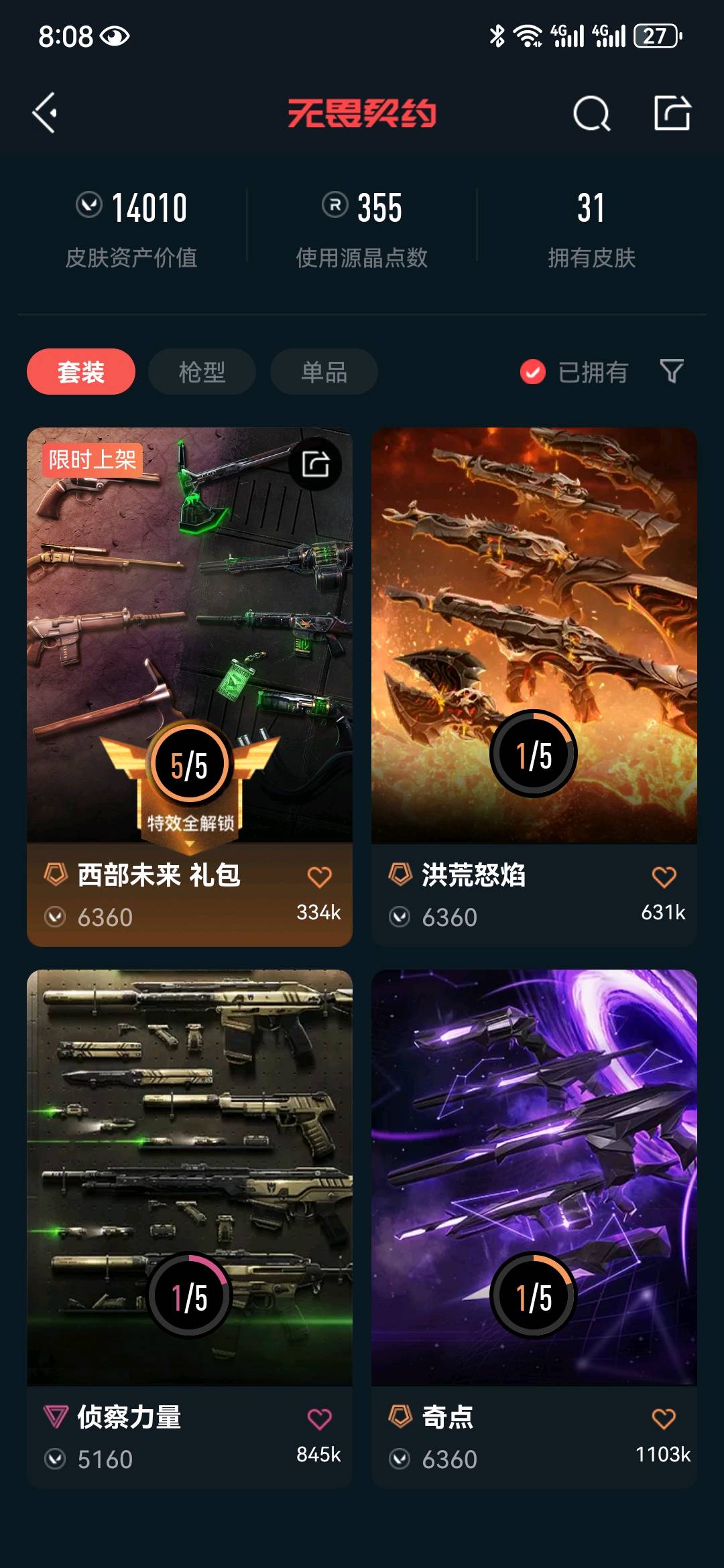Screen dimensions: 724x1568
Task: Toggle the 已拥有 checkbox
Action: click(533, 372)
